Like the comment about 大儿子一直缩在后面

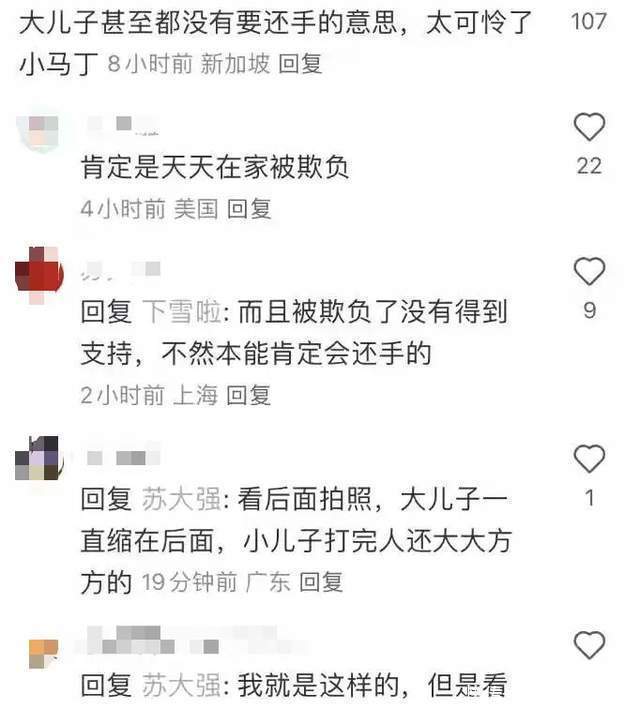pos(590,459)
